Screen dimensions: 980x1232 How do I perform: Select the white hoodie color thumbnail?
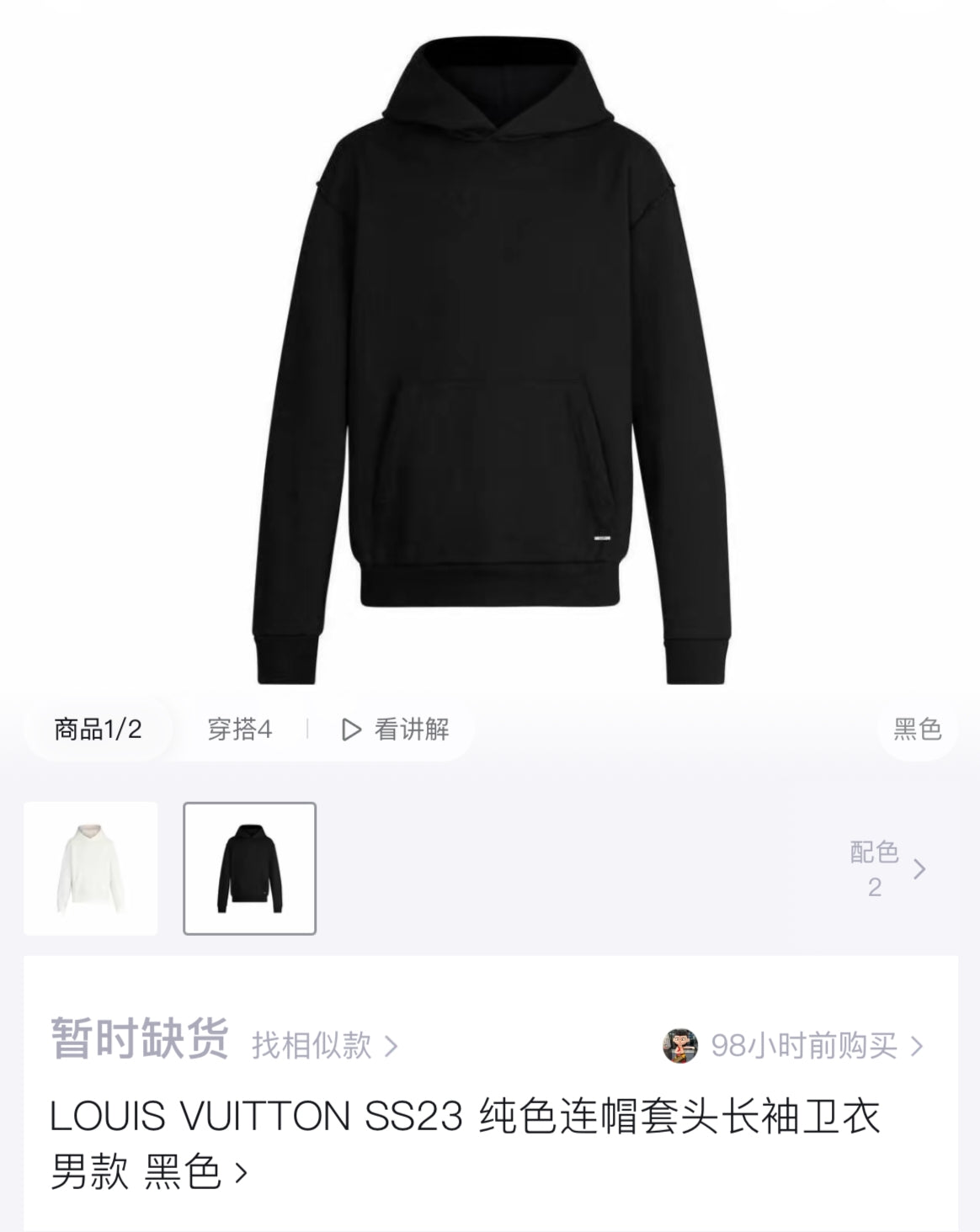pos(91,868)
